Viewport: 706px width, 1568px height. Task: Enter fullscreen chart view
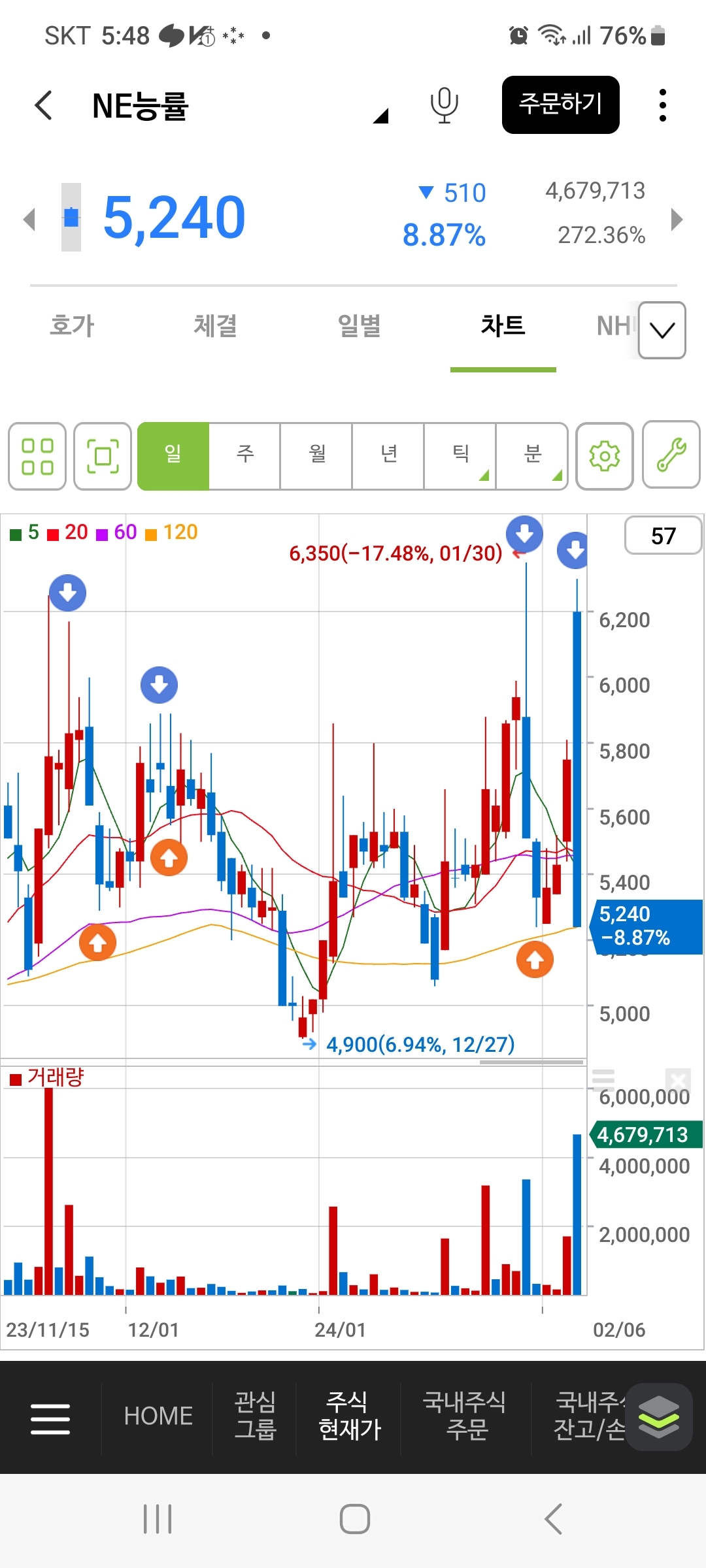tap(103, 456)
